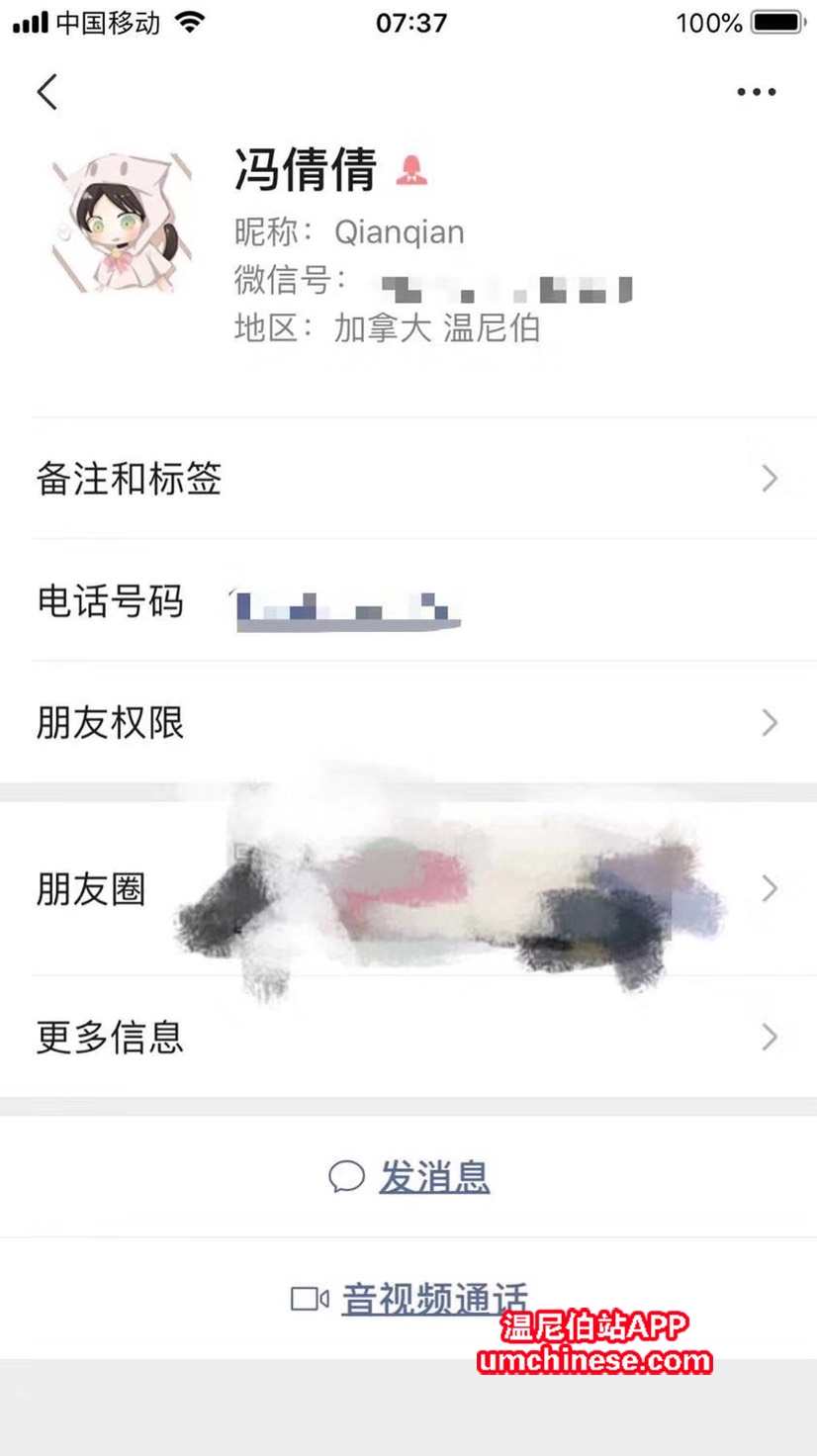View 更多信息 about this contact
Image resolution: width=817 pixels, height=1456 pixels.
tap(408, 1037)
